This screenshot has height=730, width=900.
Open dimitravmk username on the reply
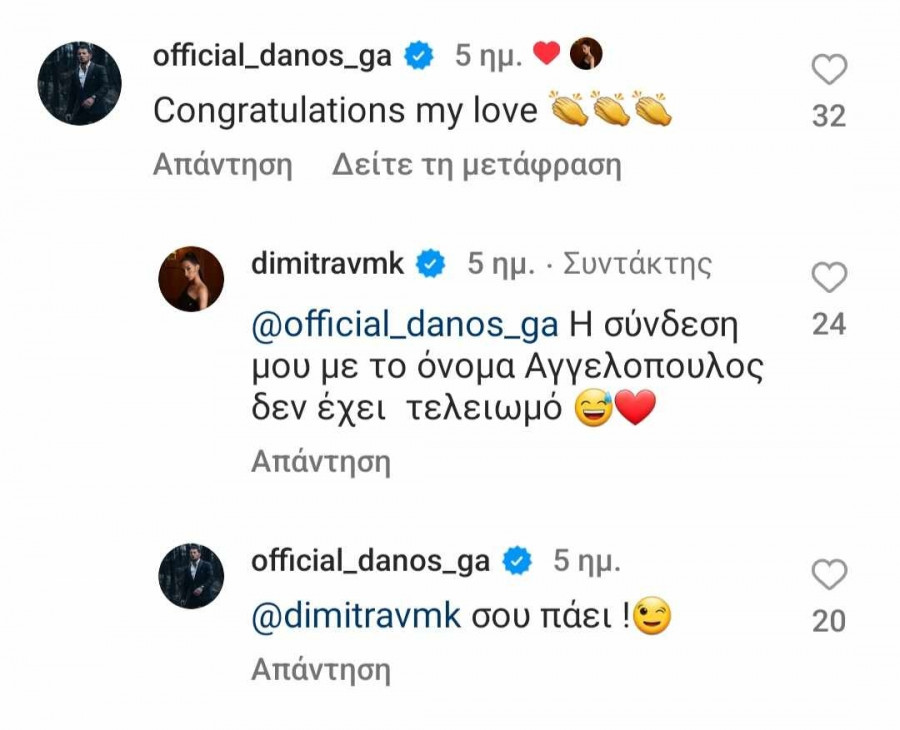pos(328,265)
